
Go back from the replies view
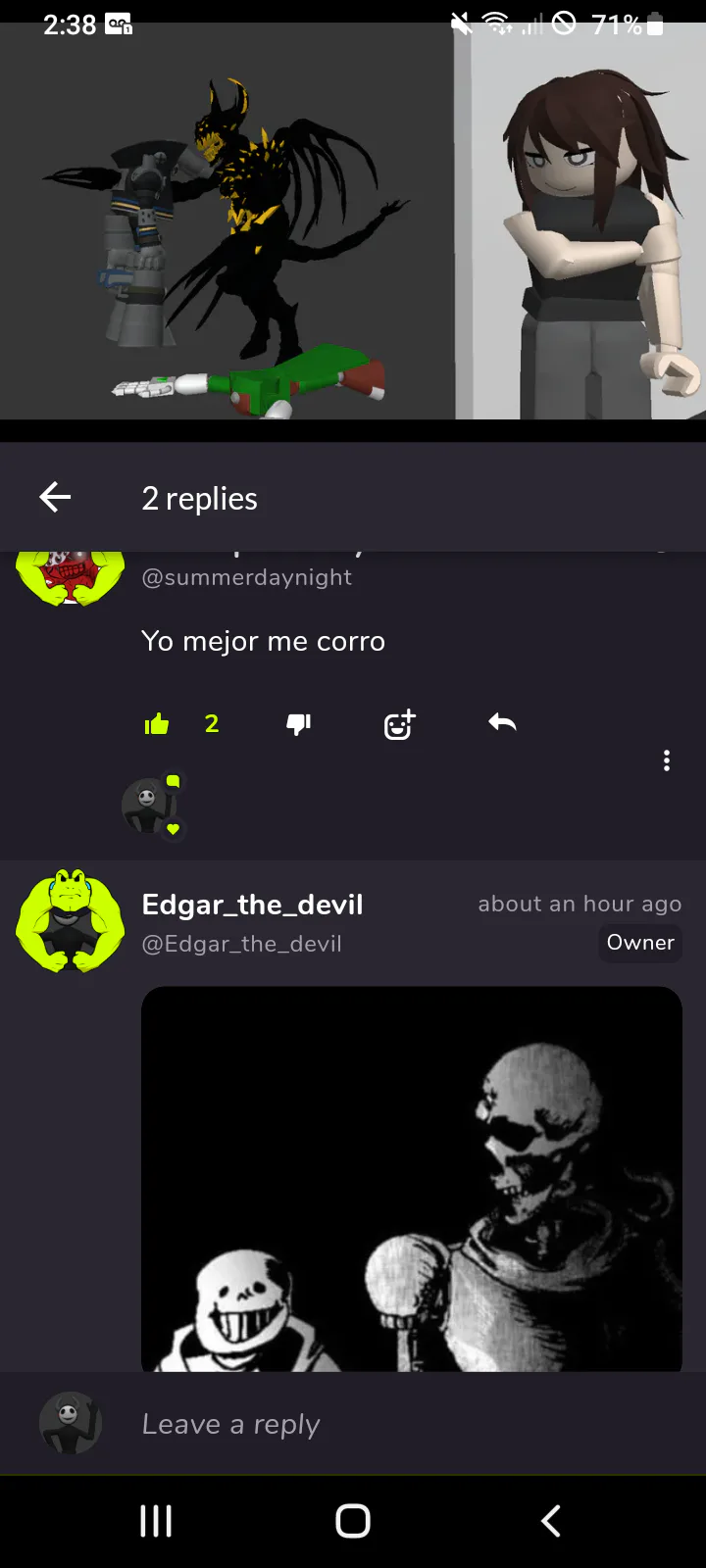(56, 498)
